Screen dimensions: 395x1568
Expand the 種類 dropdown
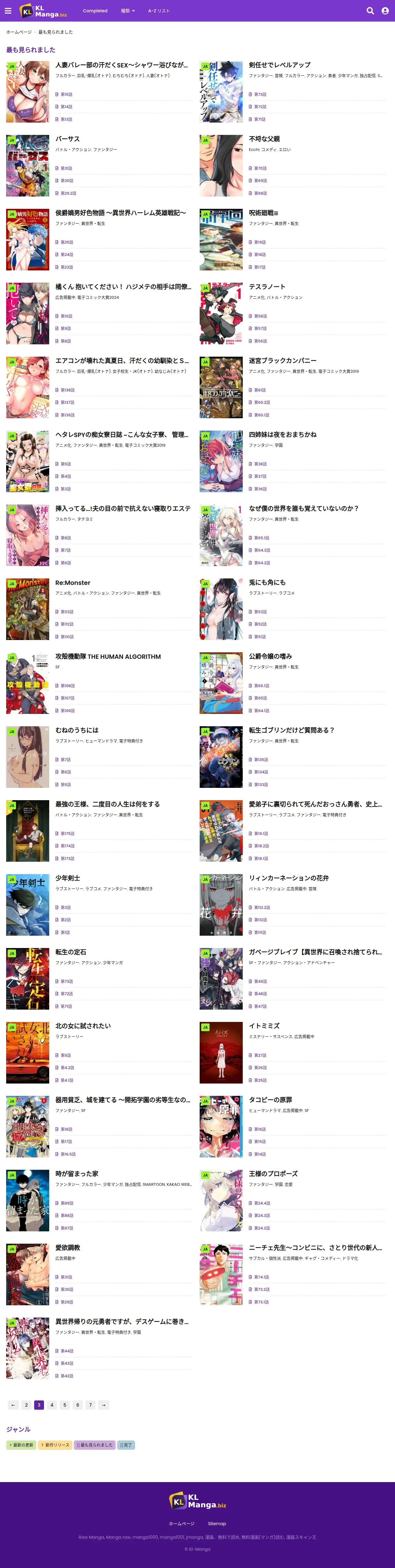pos(128,11)
